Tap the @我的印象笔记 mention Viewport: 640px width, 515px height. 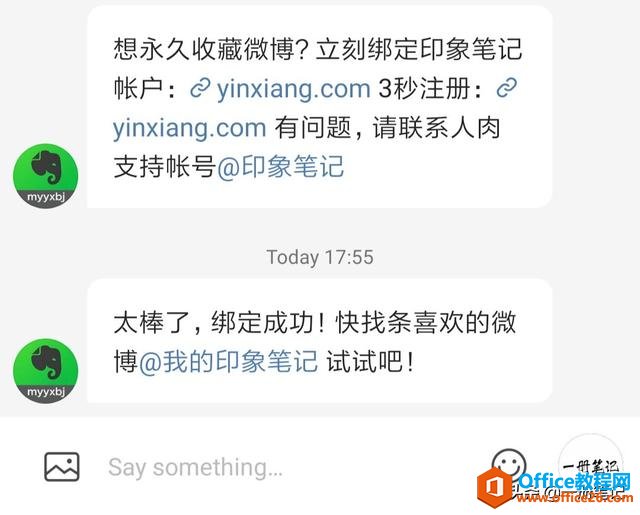pyautogui.click(x=228, y=361)
